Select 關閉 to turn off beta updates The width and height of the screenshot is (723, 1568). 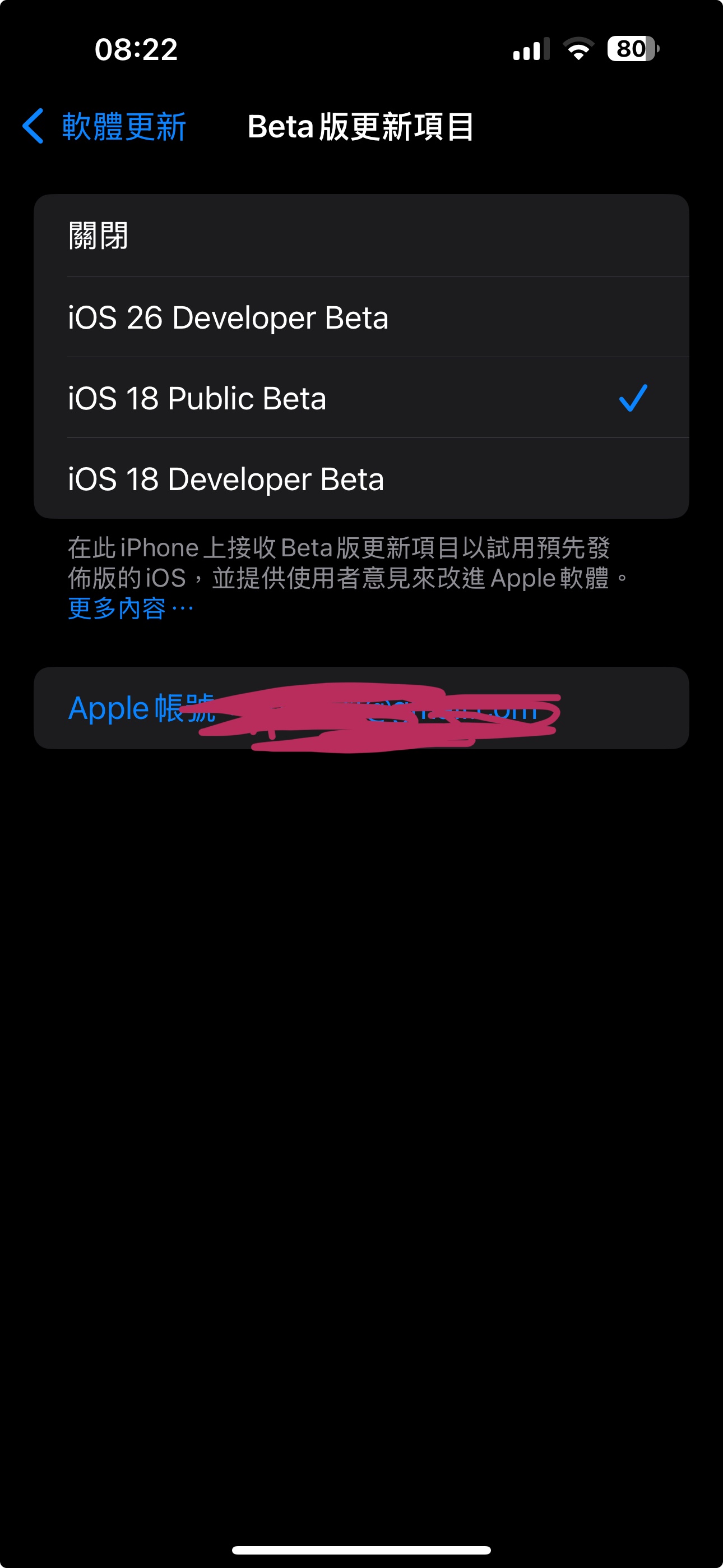(360, 236)
